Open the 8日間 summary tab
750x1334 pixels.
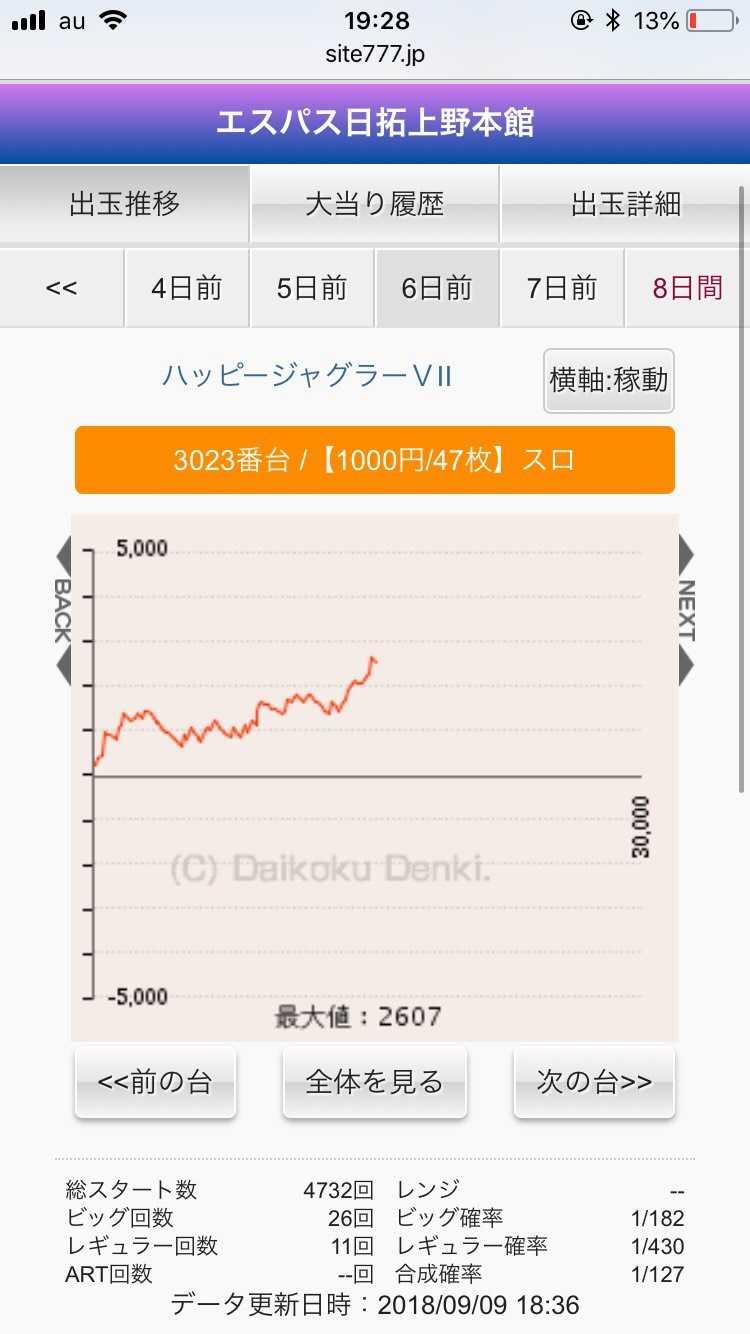point(687,288)
